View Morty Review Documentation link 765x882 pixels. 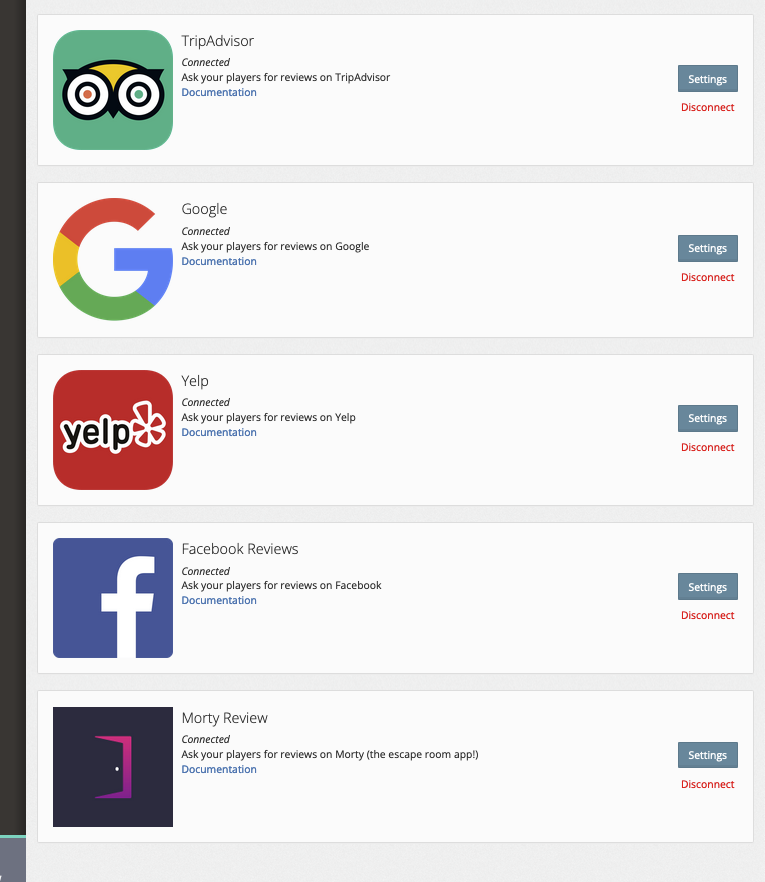point(219,770)
